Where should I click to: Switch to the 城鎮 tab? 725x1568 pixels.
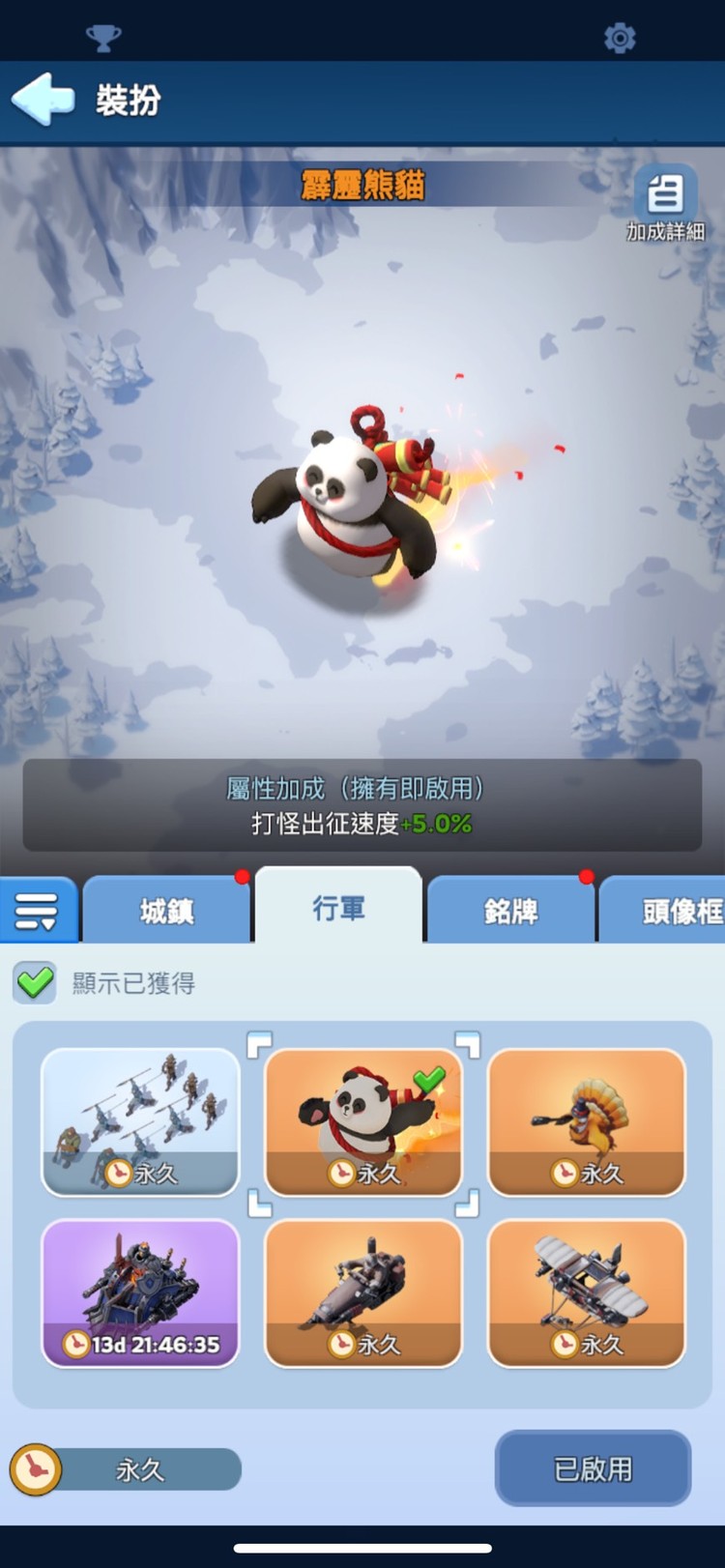166,911
